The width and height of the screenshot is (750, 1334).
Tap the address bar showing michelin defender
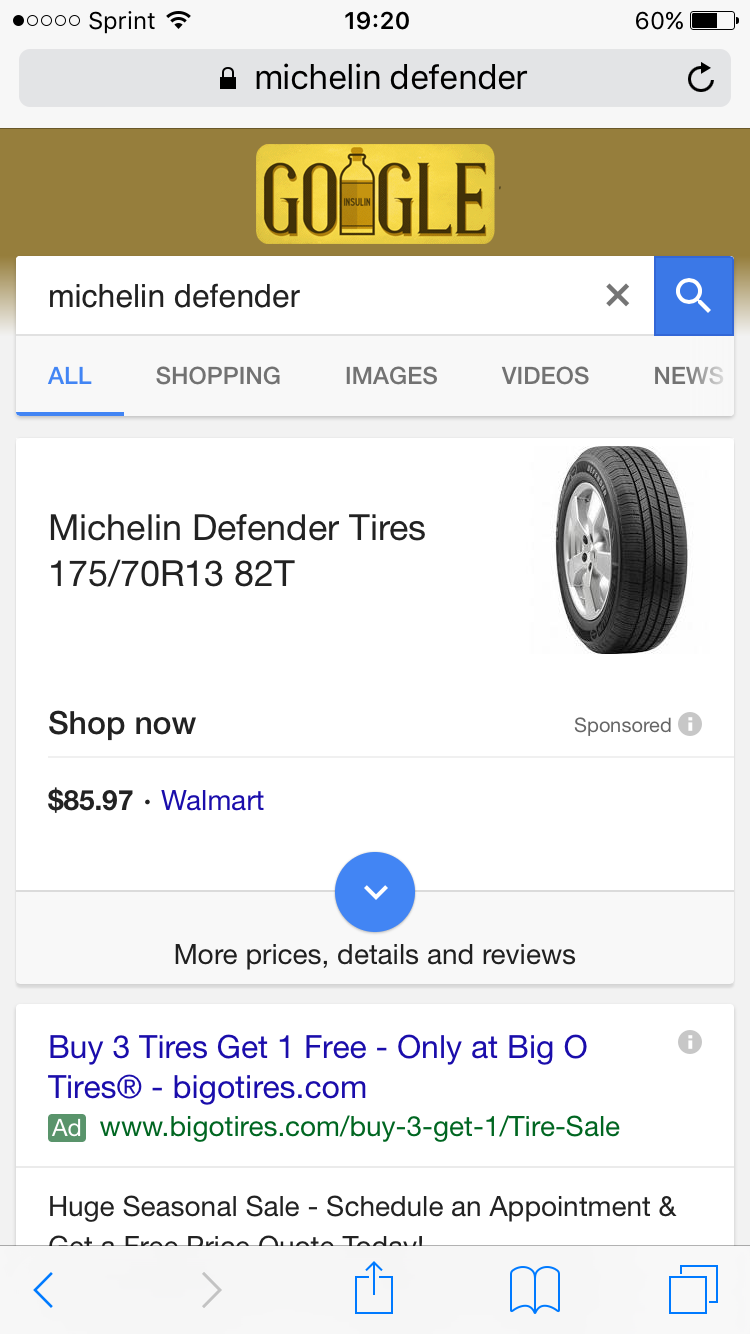pos(375,78)
